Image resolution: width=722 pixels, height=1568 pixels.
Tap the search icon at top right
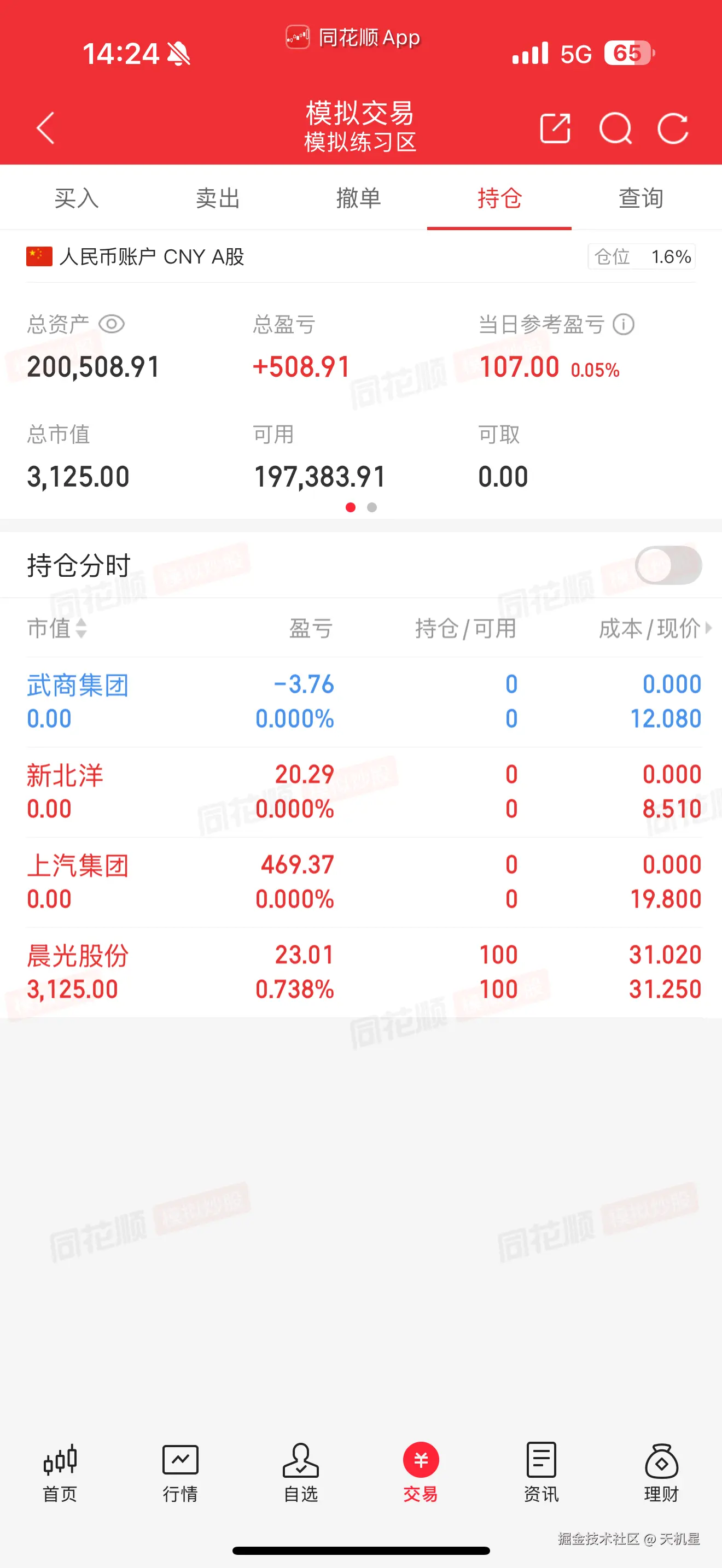[x=616, y=129]
